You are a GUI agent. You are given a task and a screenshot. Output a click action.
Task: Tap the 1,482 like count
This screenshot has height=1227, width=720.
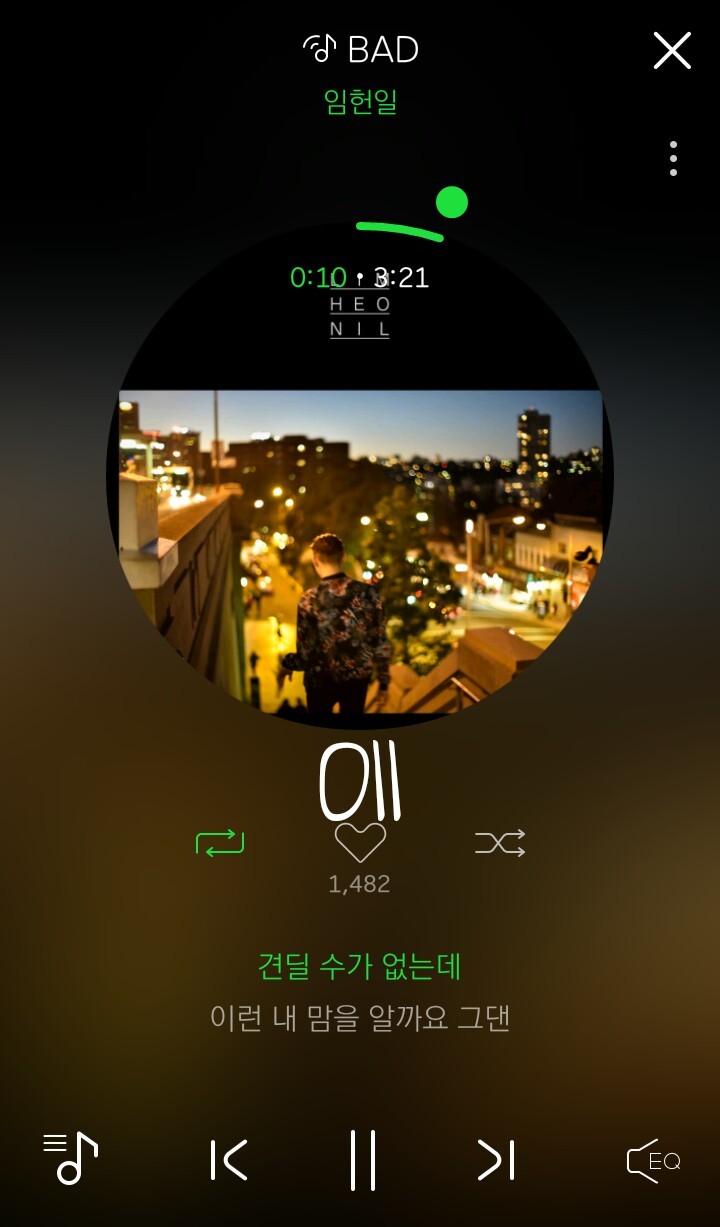pos(360,884)
